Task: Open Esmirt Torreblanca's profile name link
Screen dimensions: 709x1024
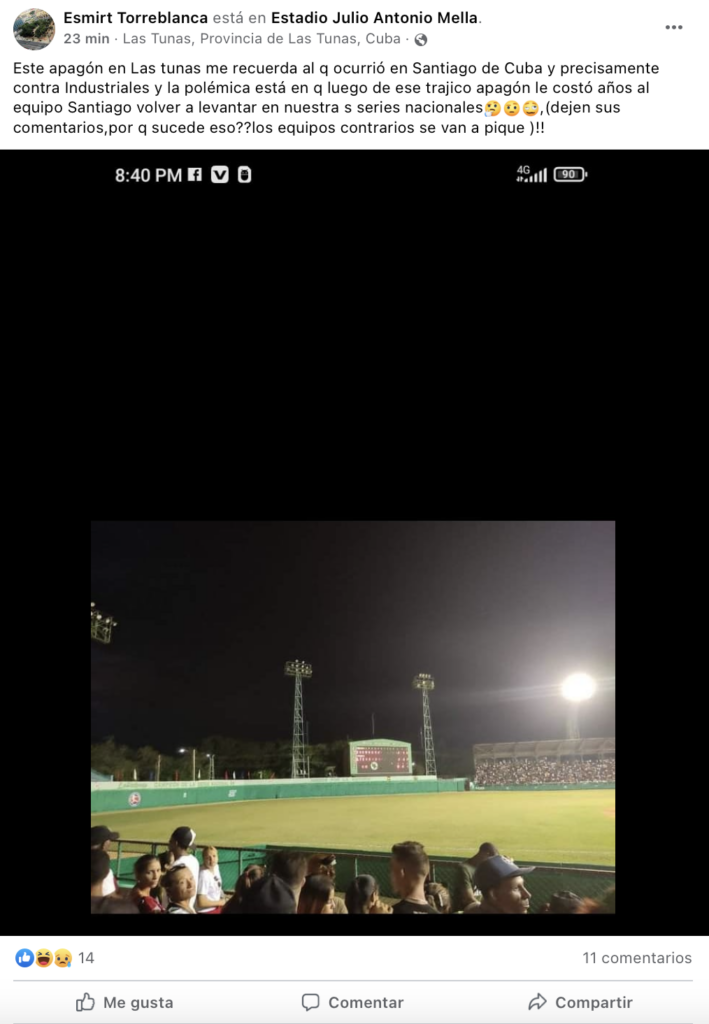Action: click(135, 18)
